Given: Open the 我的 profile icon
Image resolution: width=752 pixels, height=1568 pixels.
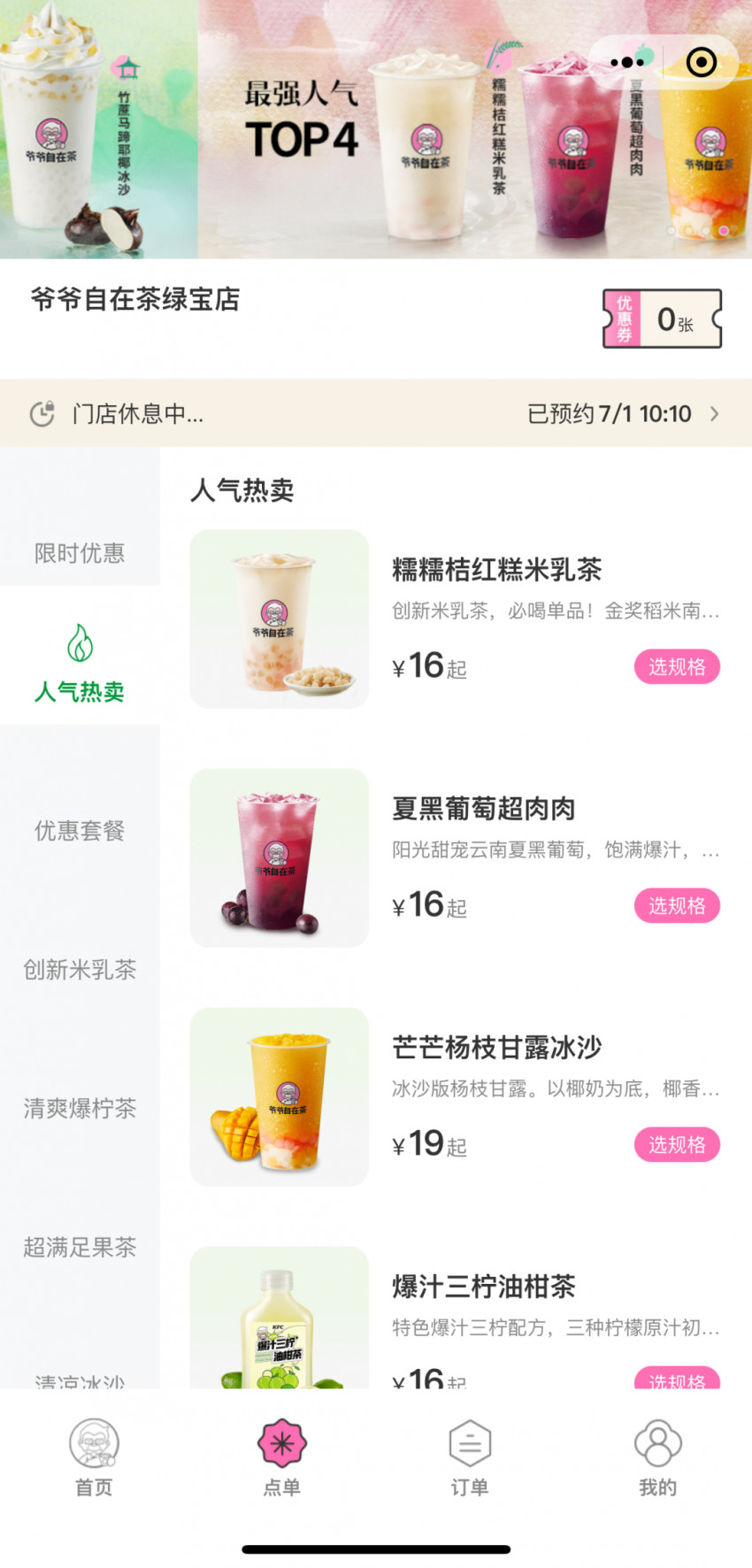Looking at the screenshot, I should (656, 1442).
